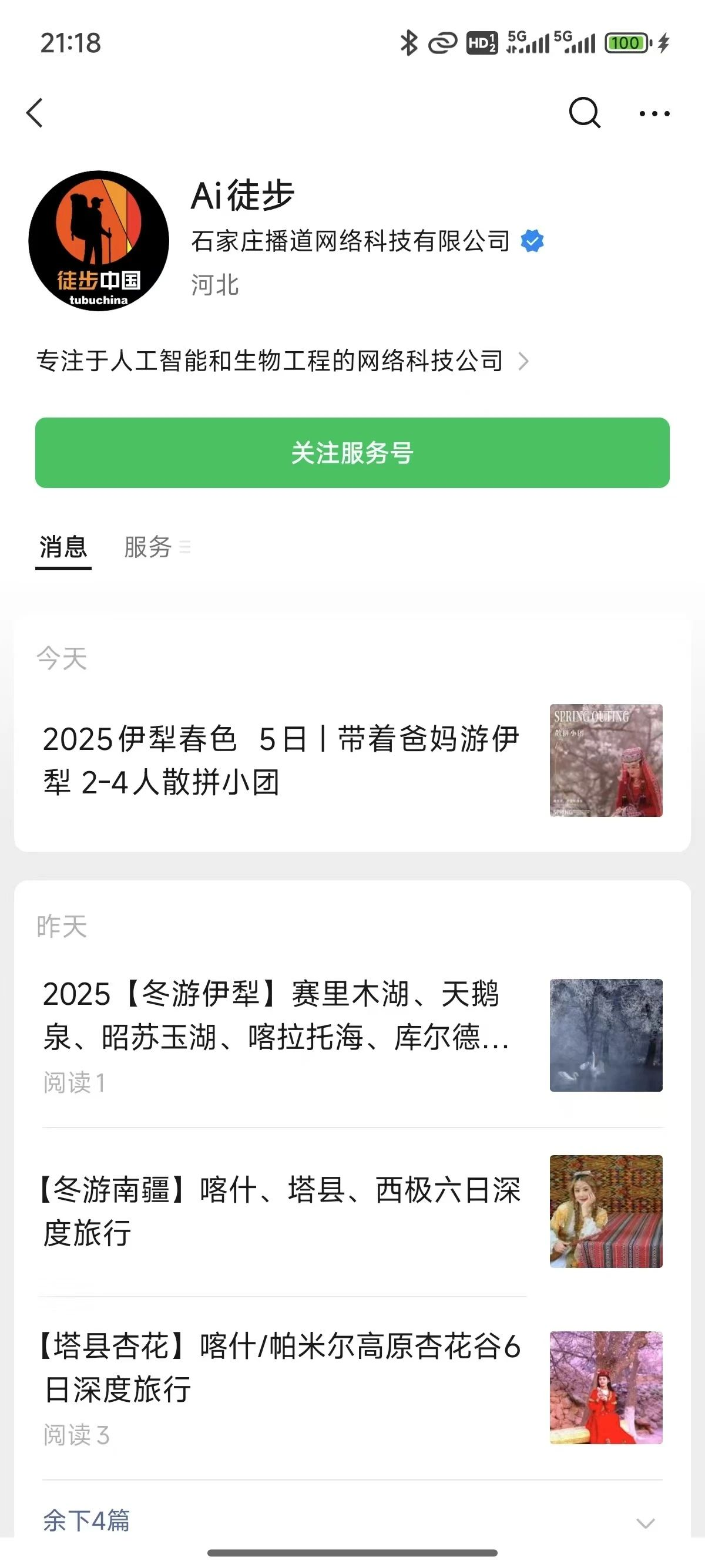Open article 【冬游南疆】喀什、塔县、西极六日深度旅行
The image size is (705, 1568).
click(352, 1212)
